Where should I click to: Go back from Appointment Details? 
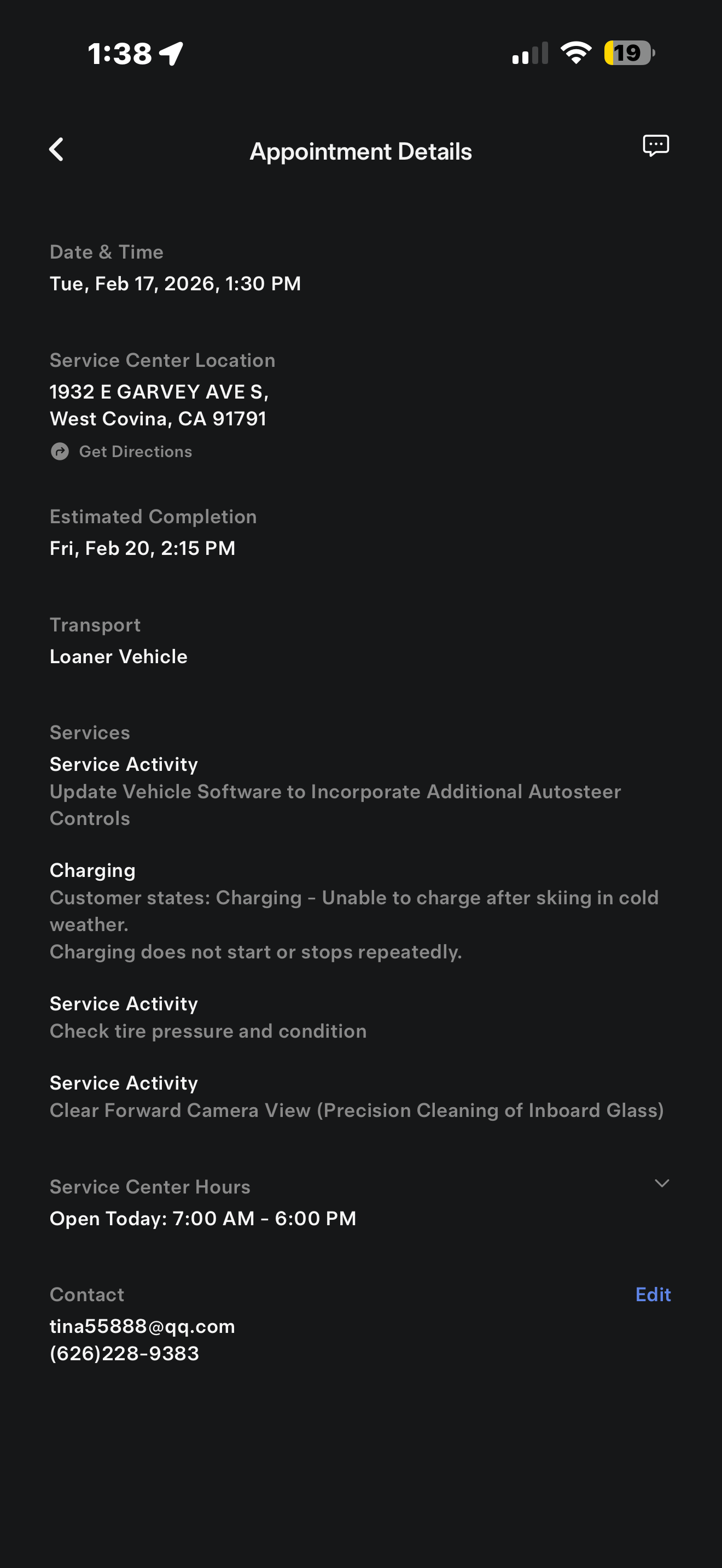(57, 149)
